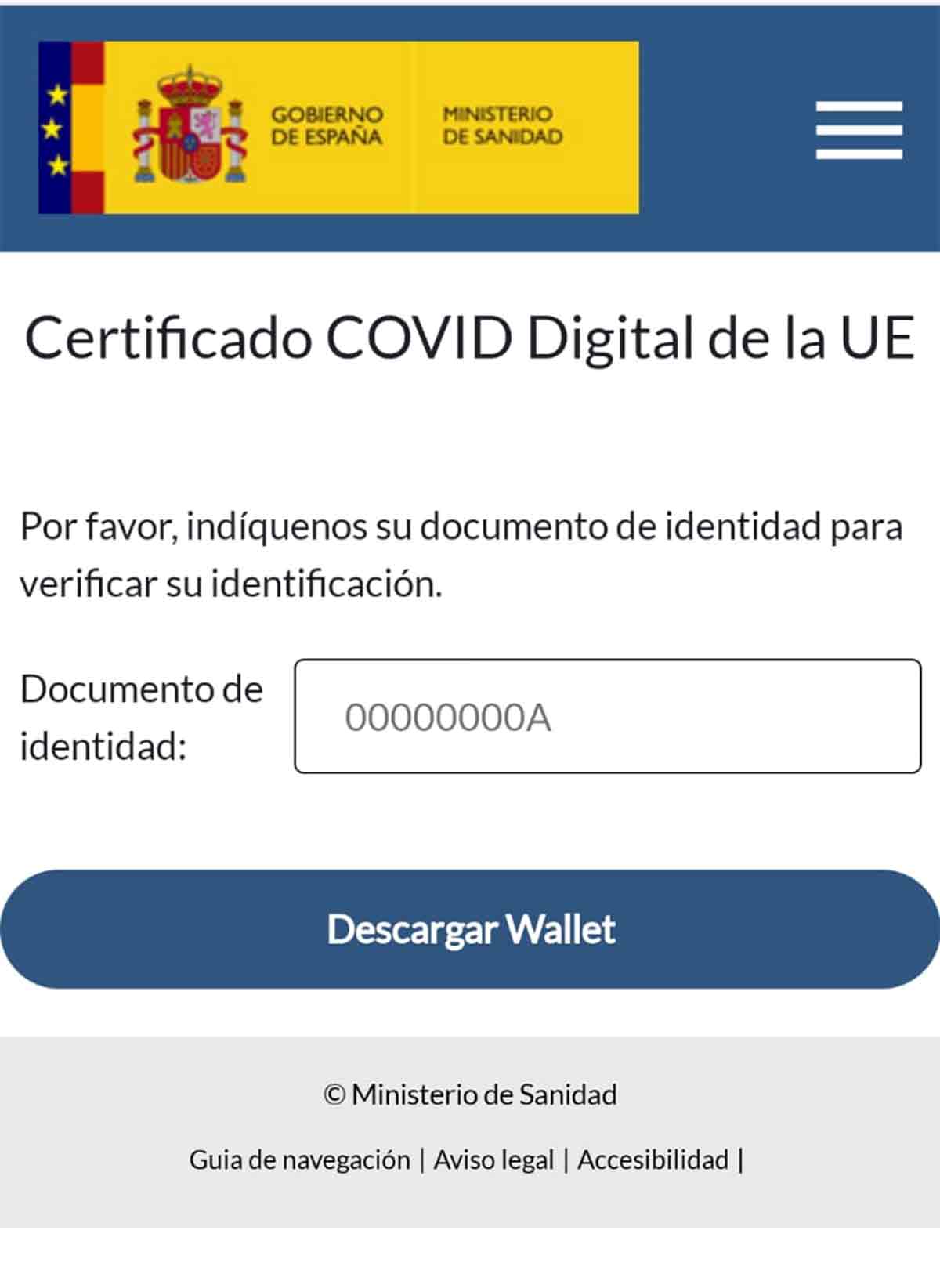This screenshot has height=1288, width=940.
Task: Open the Accesibilidad link
Action: click(653, 1160)
